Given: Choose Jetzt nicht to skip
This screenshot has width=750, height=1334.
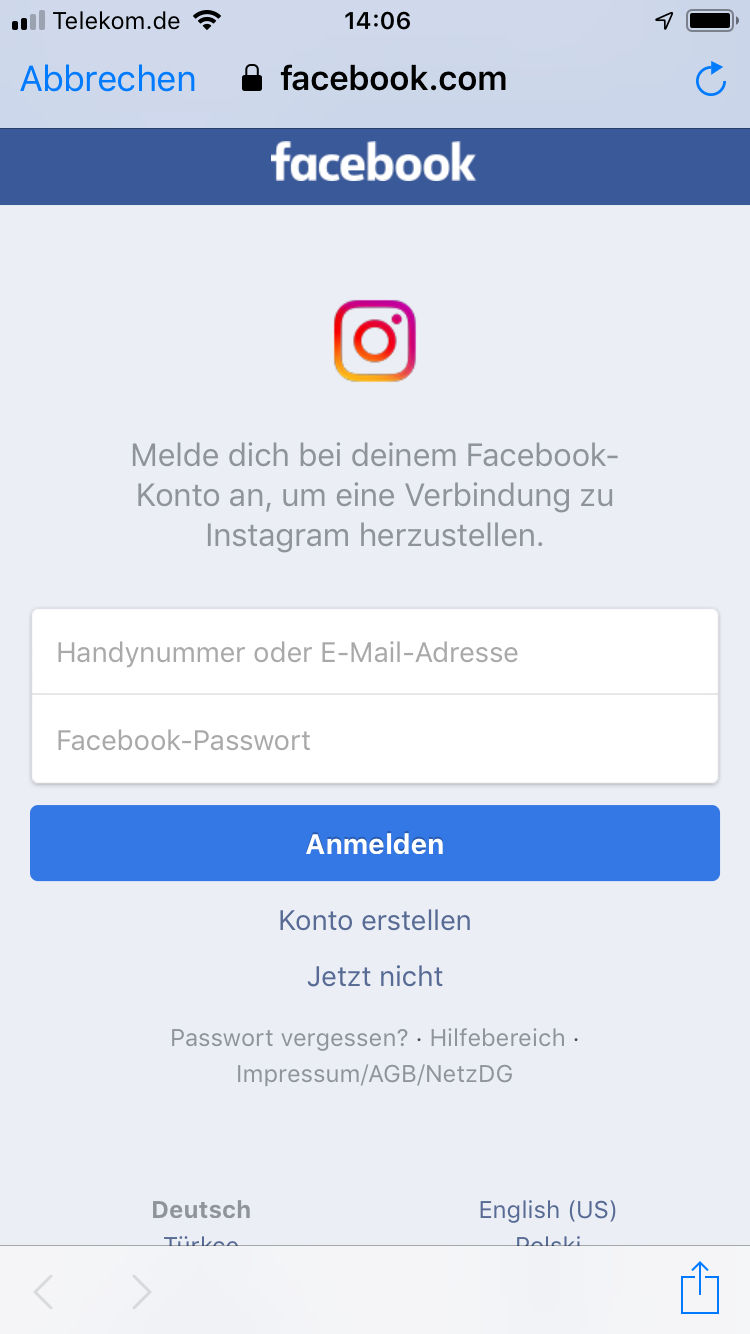Looking at the screenshot, I should (x=375, y=976).
